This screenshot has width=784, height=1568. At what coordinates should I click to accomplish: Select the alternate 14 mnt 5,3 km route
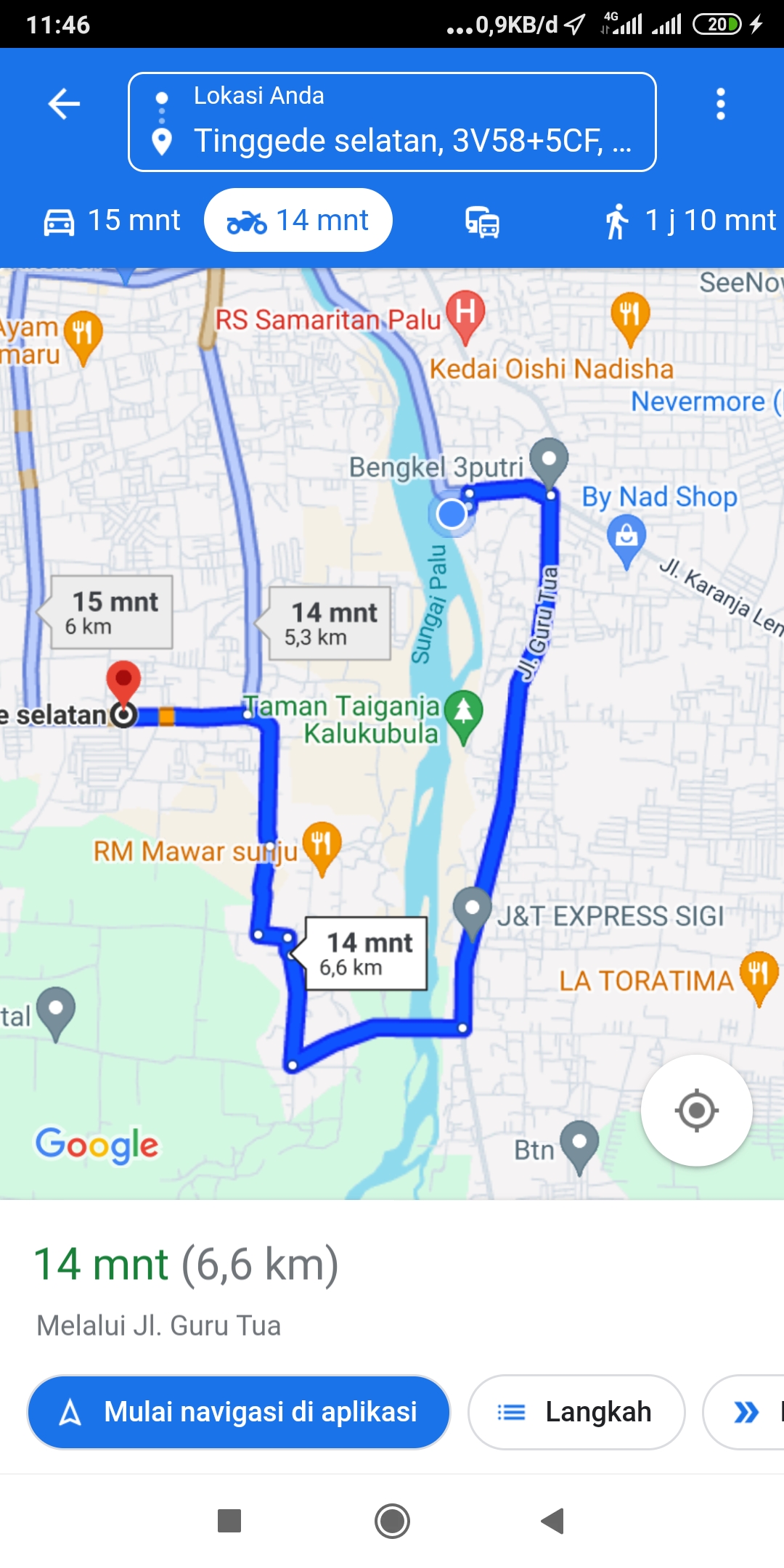pos(330,623)
